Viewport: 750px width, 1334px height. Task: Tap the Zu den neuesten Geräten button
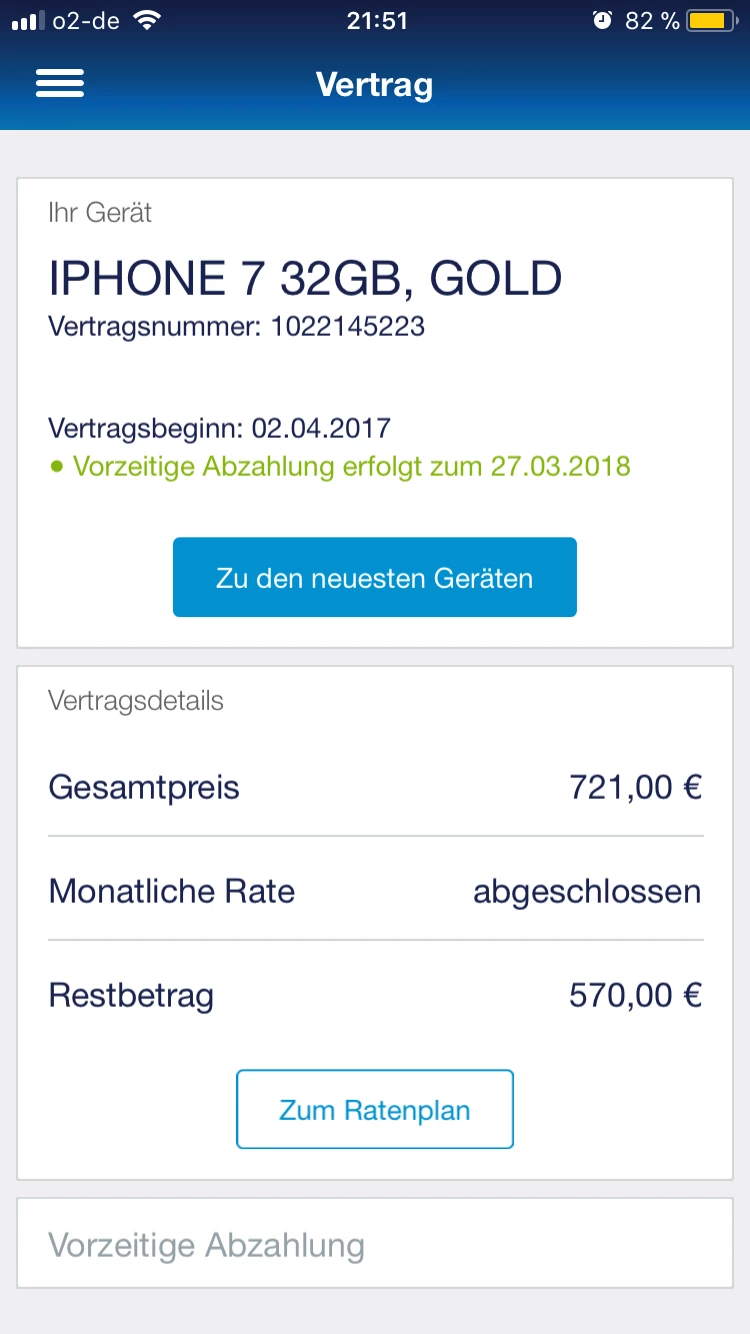coord(374,577)
